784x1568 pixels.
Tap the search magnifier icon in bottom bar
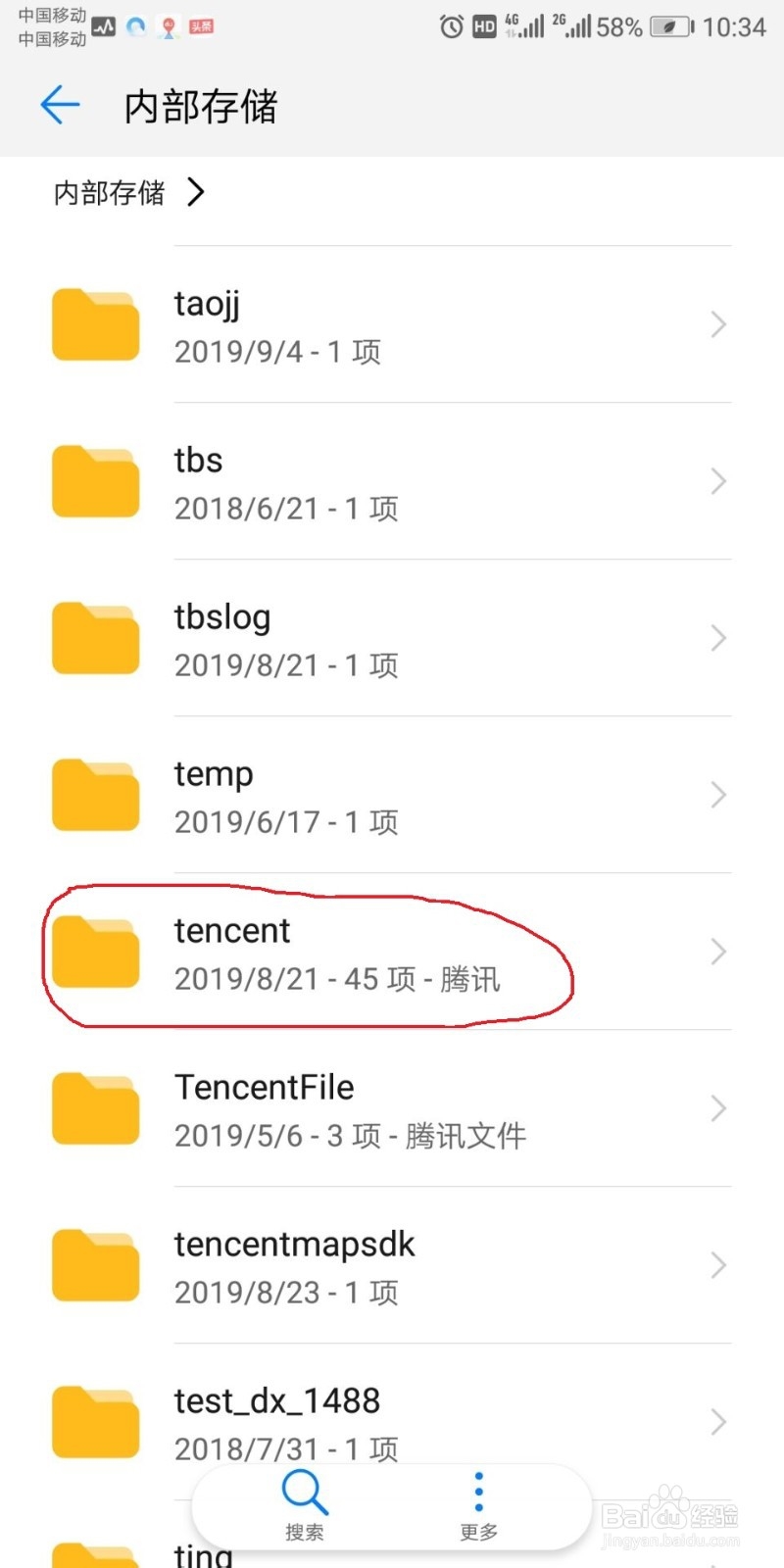point(304,1491)
